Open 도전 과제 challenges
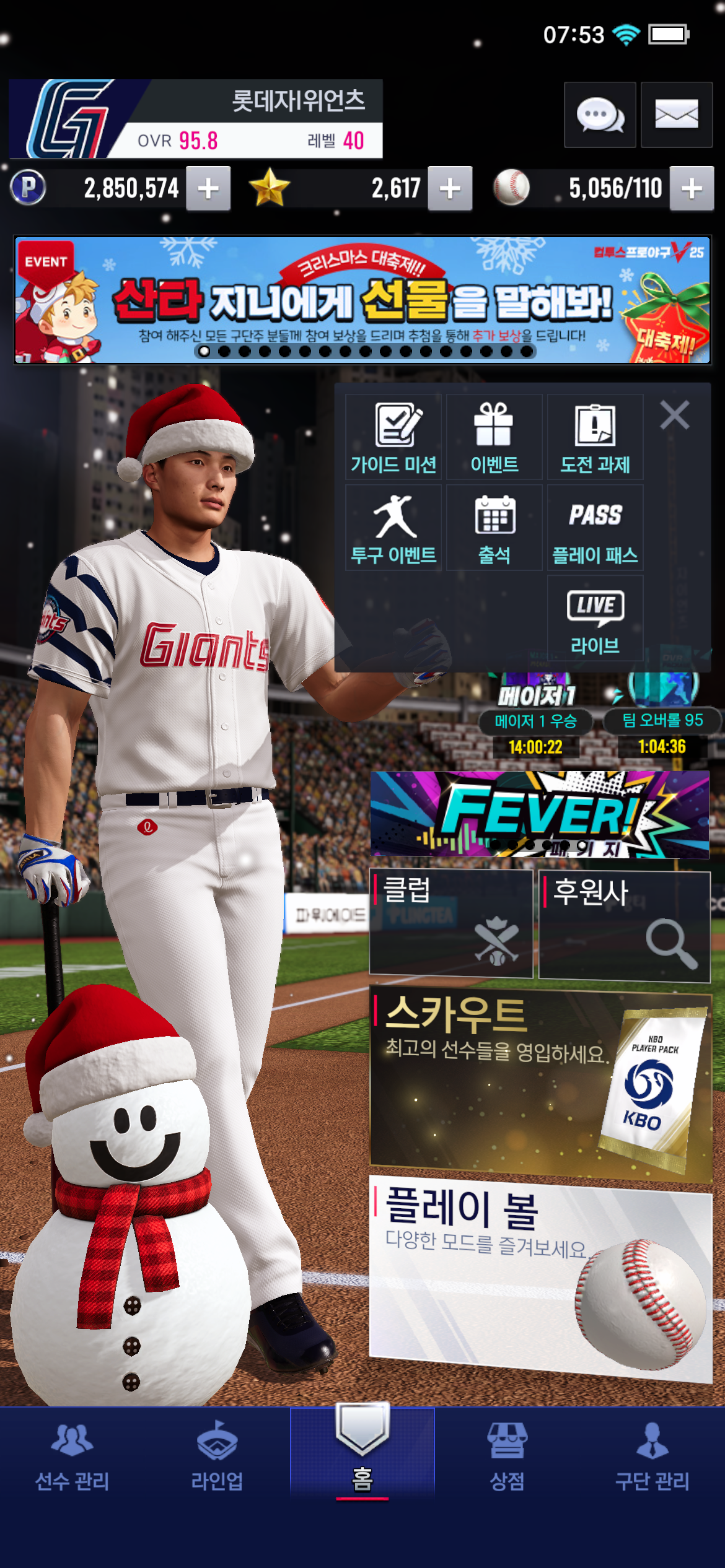The height and width of the screenshot is (1568, 725). pos(595,437)
